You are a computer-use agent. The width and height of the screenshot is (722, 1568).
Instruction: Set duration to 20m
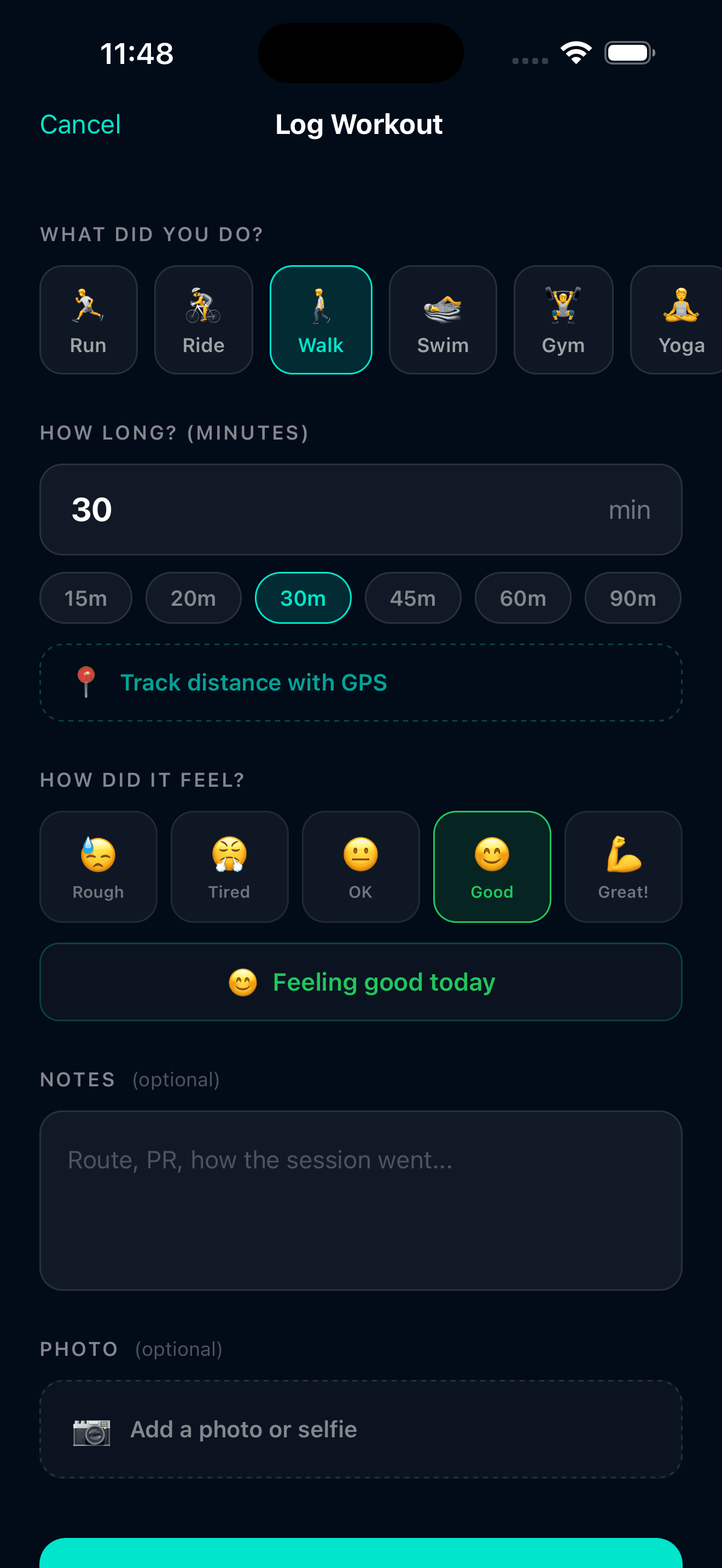click(x=193, y=598)
